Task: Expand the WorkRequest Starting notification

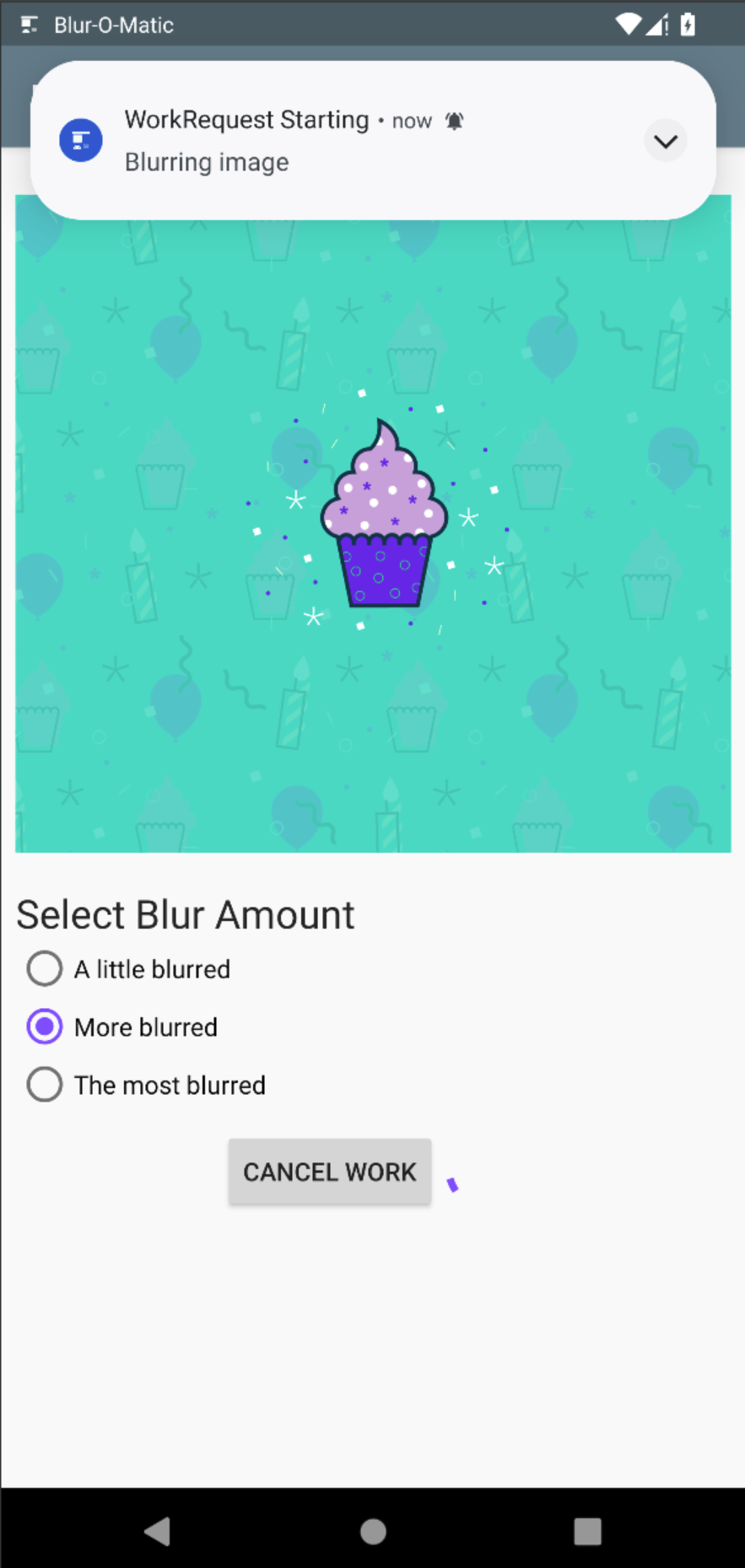Action: click(665, 140)
